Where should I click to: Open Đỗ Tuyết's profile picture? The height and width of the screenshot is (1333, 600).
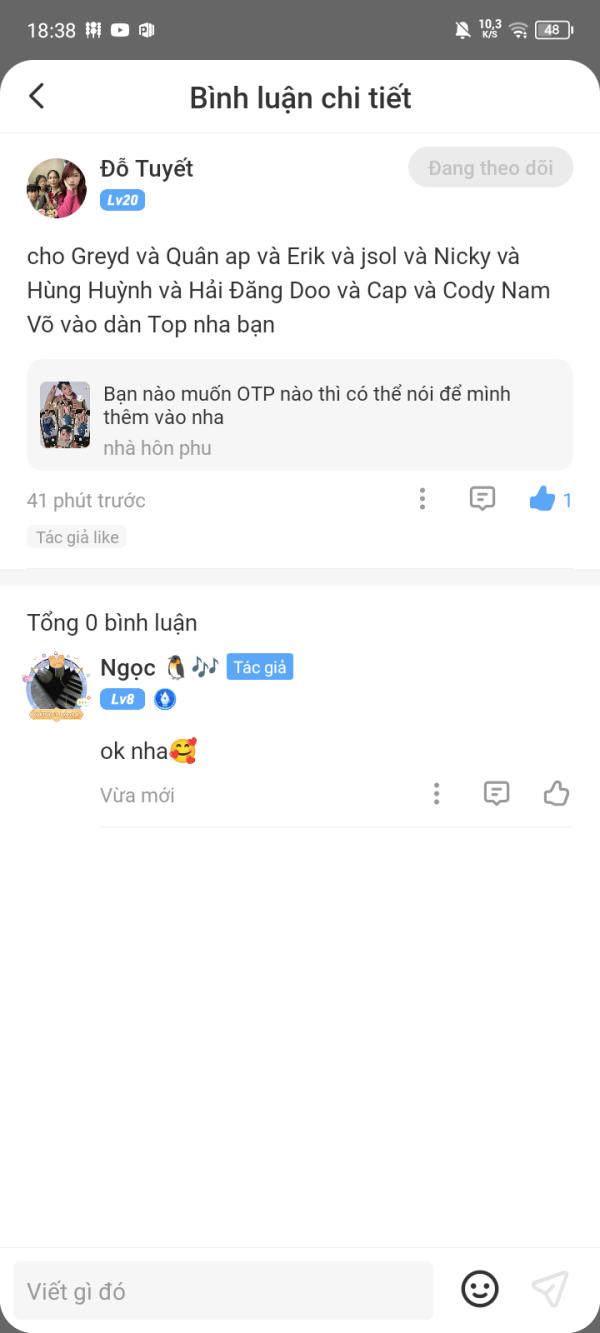[56, 188]
